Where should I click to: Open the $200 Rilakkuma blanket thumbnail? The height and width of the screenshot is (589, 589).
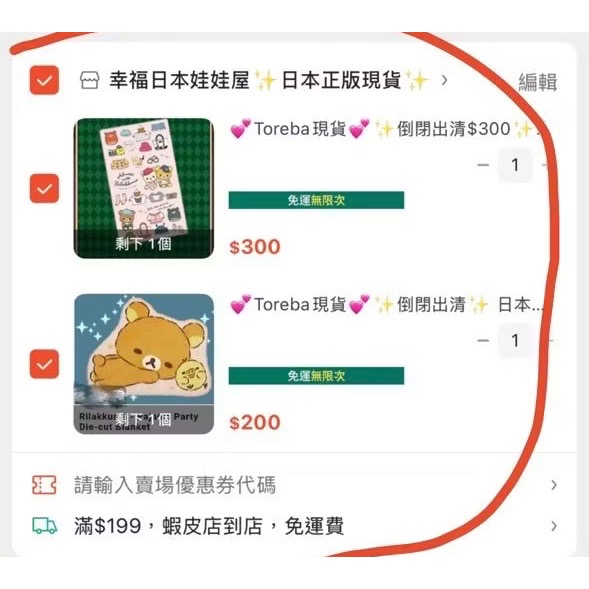click(x=144, y=364)
